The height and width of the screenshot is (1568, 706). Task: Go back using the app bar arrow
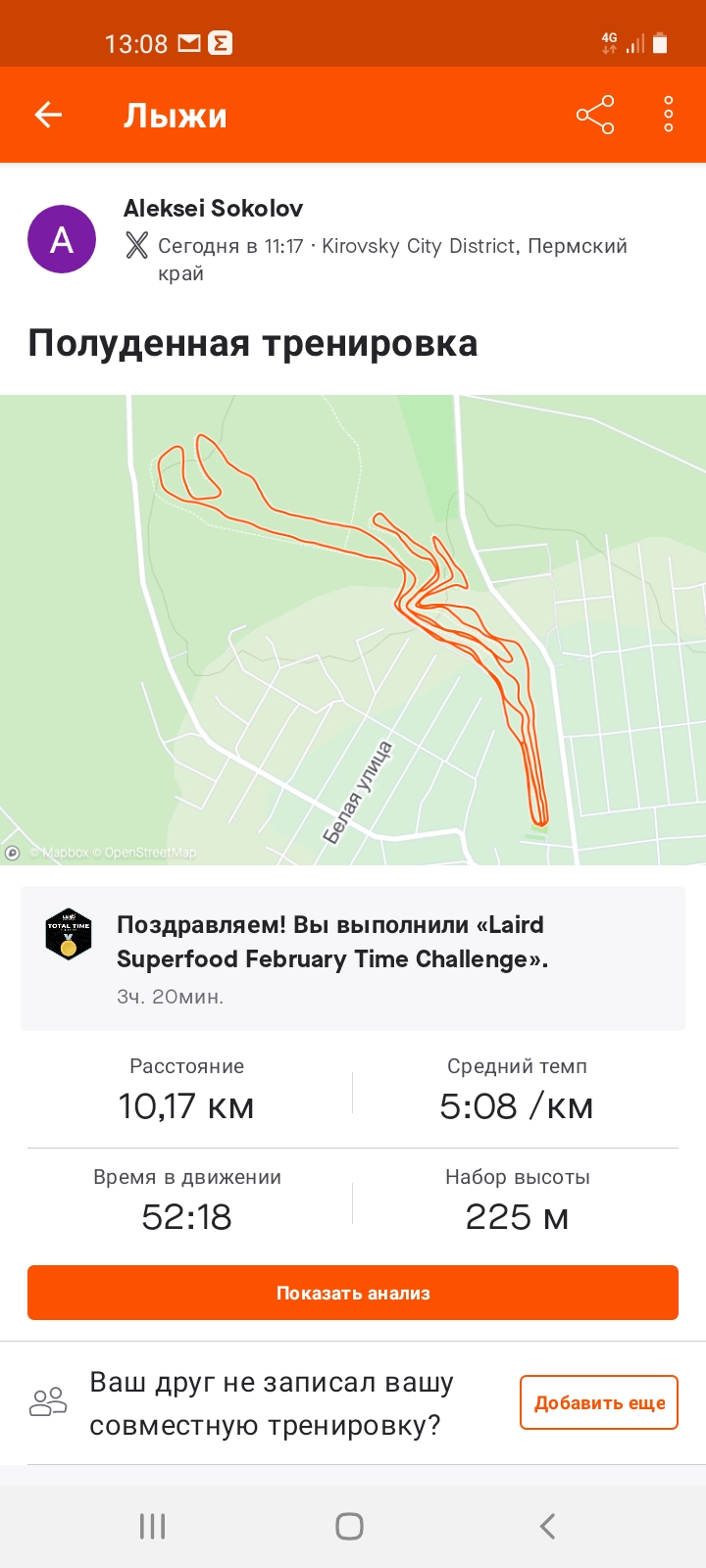(48, 115)
